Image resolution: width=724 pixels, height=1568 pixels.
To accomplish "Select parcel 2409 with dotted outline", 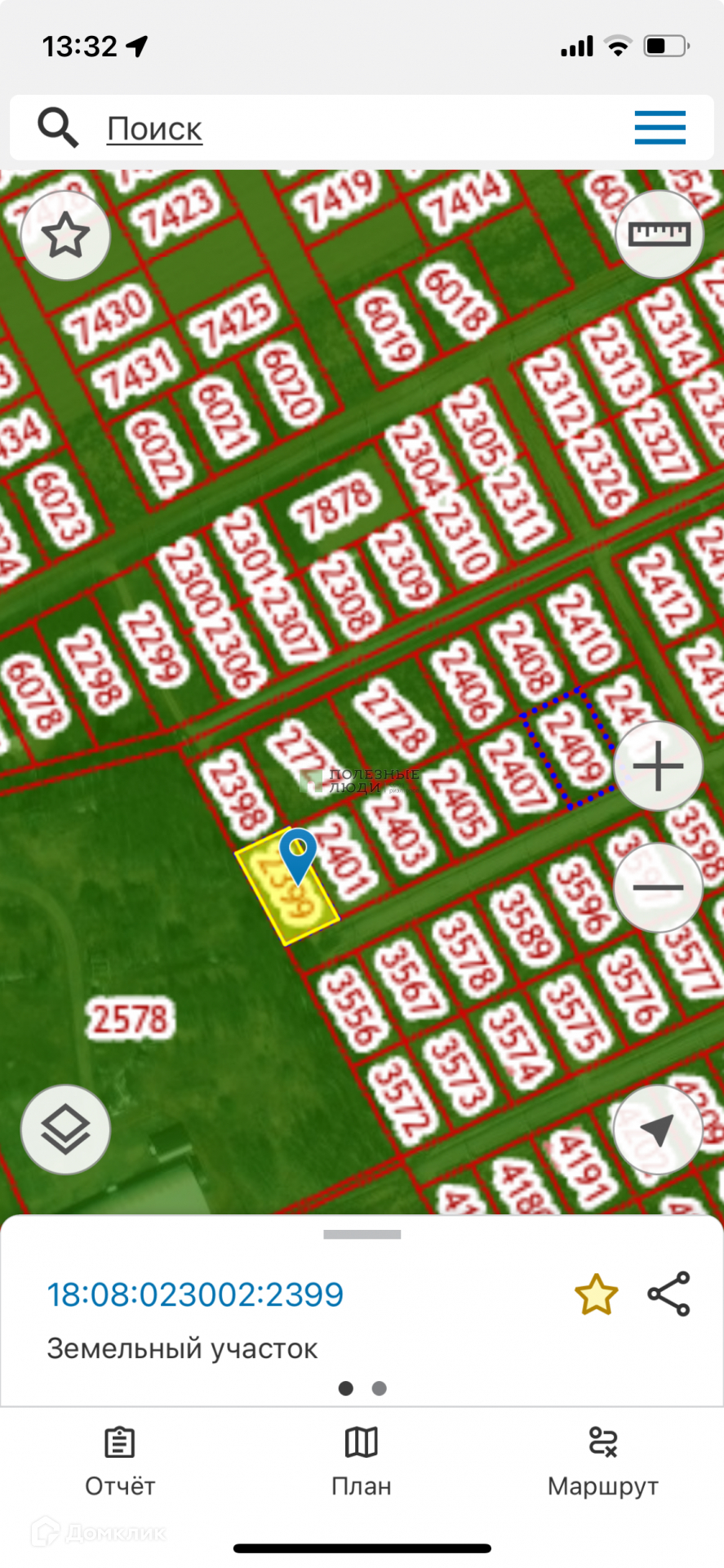I will [x=569, y=748].
